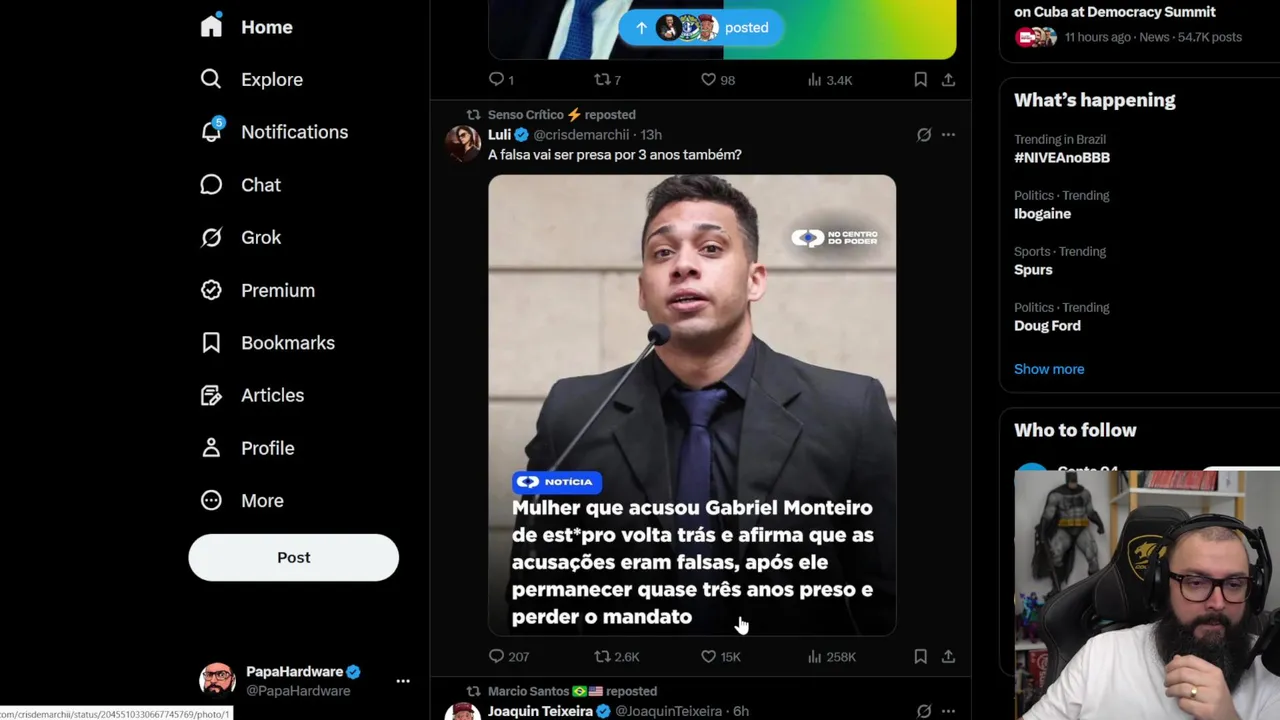
Task: Bookmark Luli's post
Action: (920, 657)
